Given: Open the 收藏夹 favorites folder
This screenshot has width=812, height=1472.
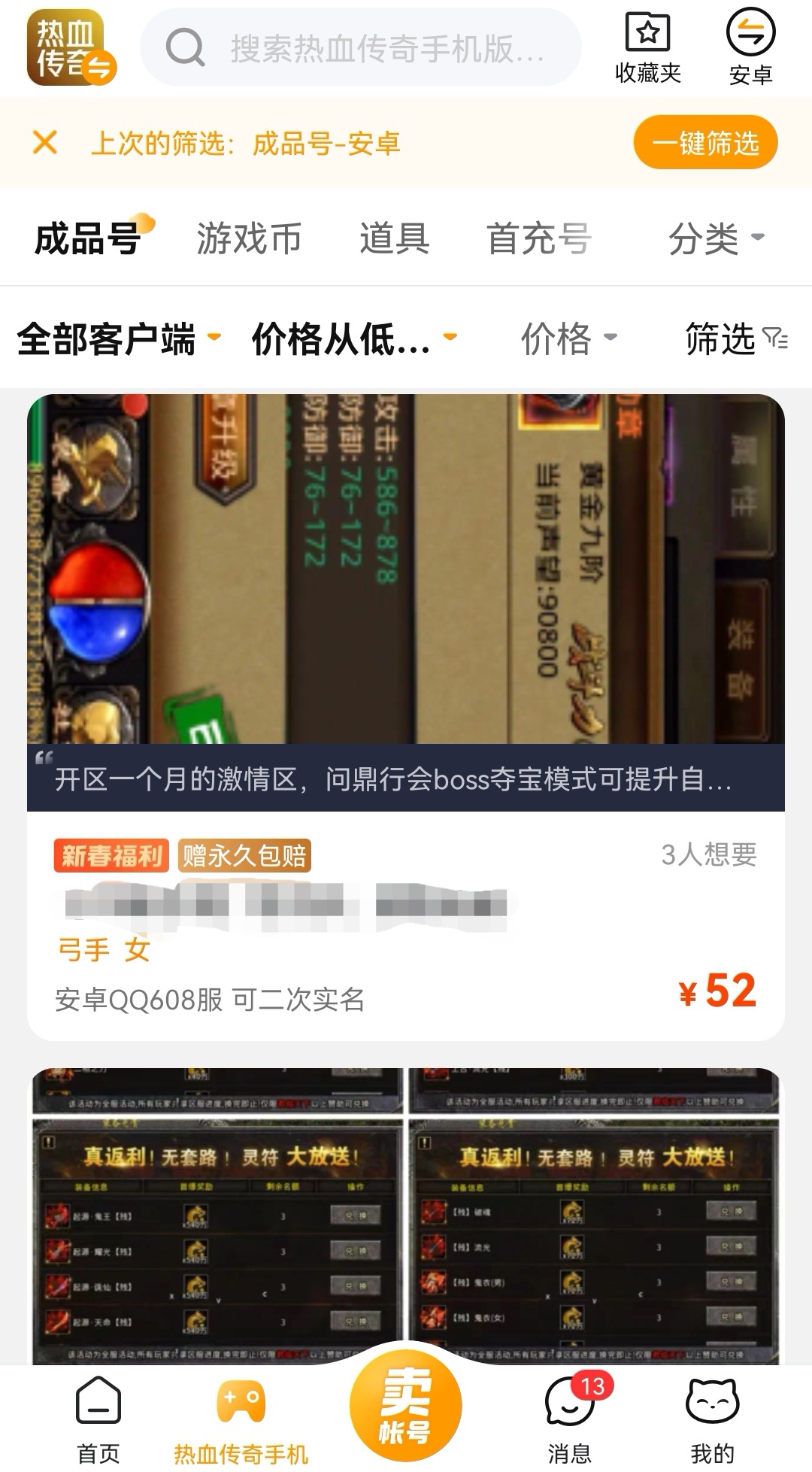Looking at the screenshot, I should [647, 47].
